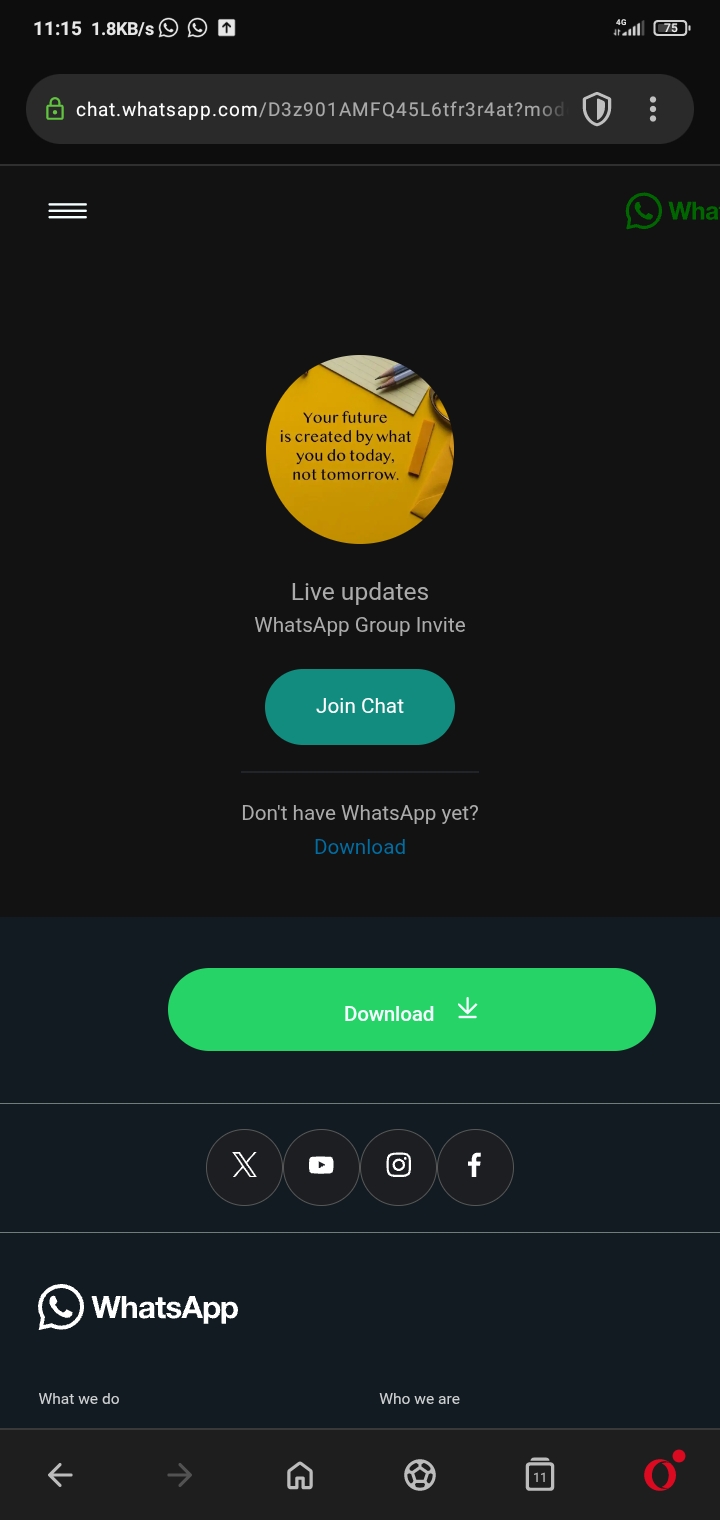The image size is (720, 1520).
Task: Tap the Join Chat button
Action: click(360, 706)
